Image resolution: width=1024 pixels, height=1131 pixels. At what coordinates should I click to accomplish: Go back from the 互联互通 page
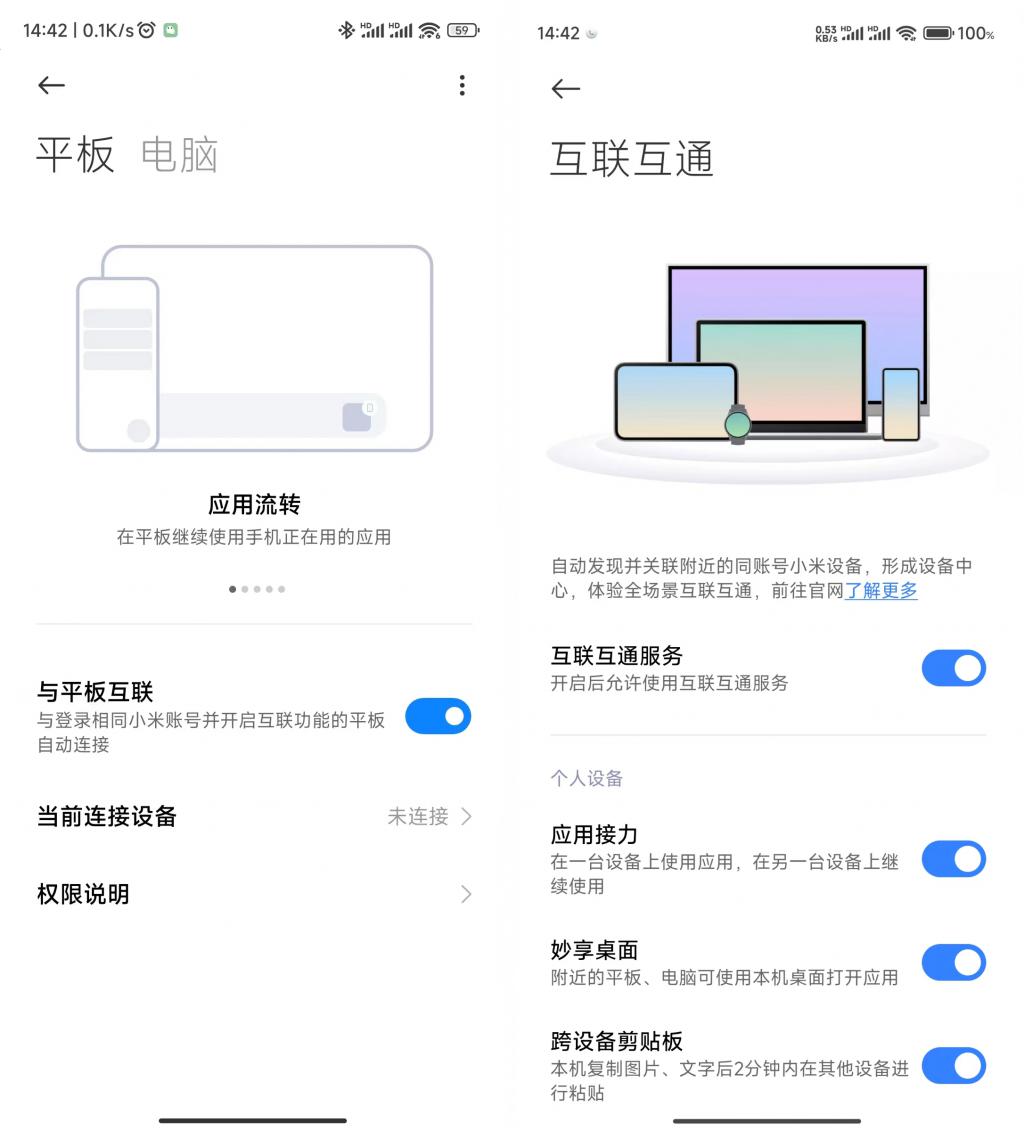point(565,89)
